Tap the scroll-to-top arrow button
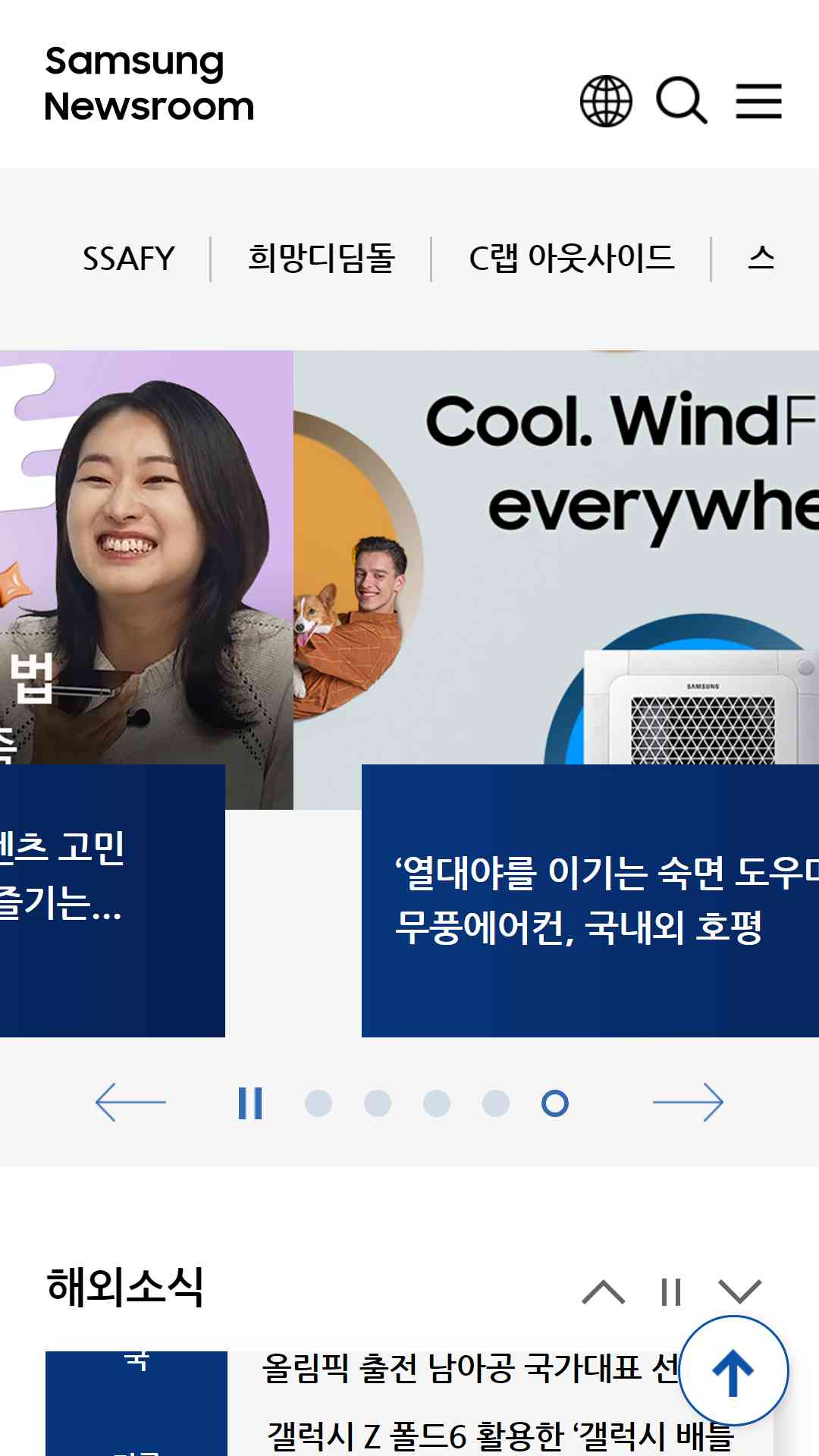This screenshot has width=819, height=1456. point(733,1371)
